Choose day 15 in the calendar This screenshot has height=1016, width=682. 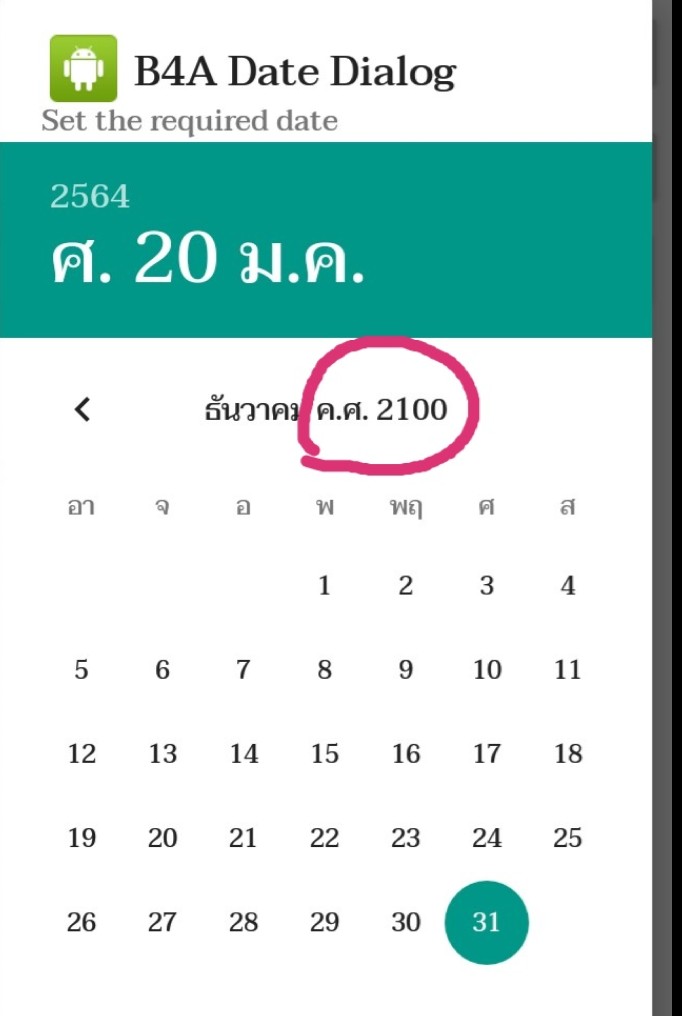coord(324,754)
